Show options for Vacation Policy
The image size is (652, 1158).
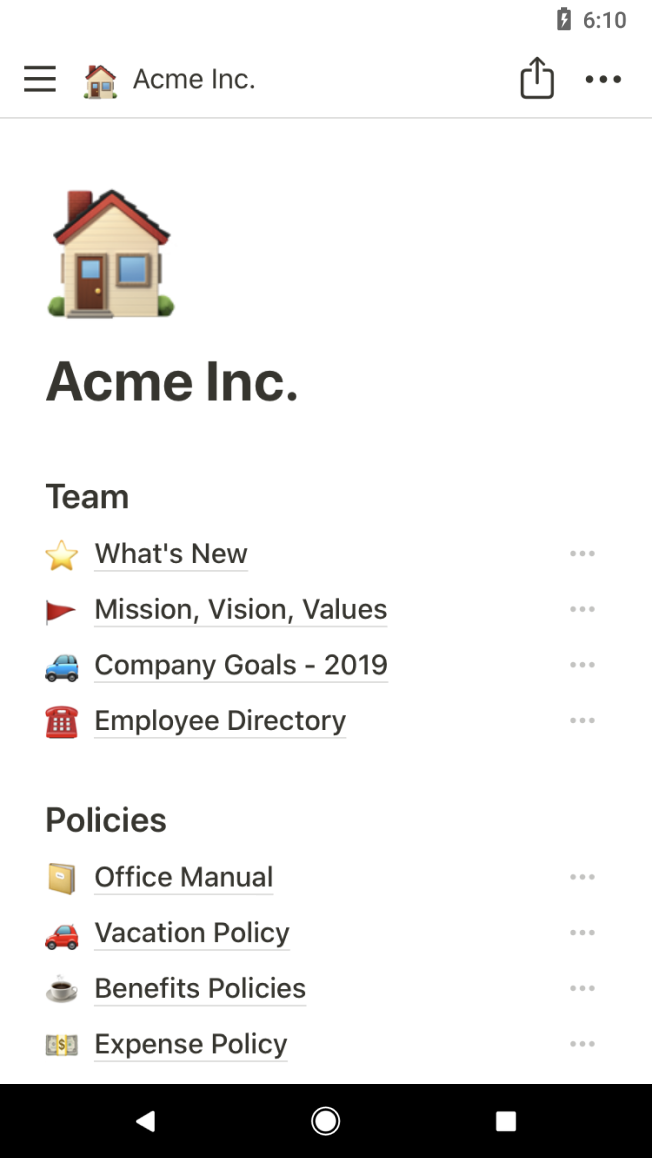click(582, 933)
